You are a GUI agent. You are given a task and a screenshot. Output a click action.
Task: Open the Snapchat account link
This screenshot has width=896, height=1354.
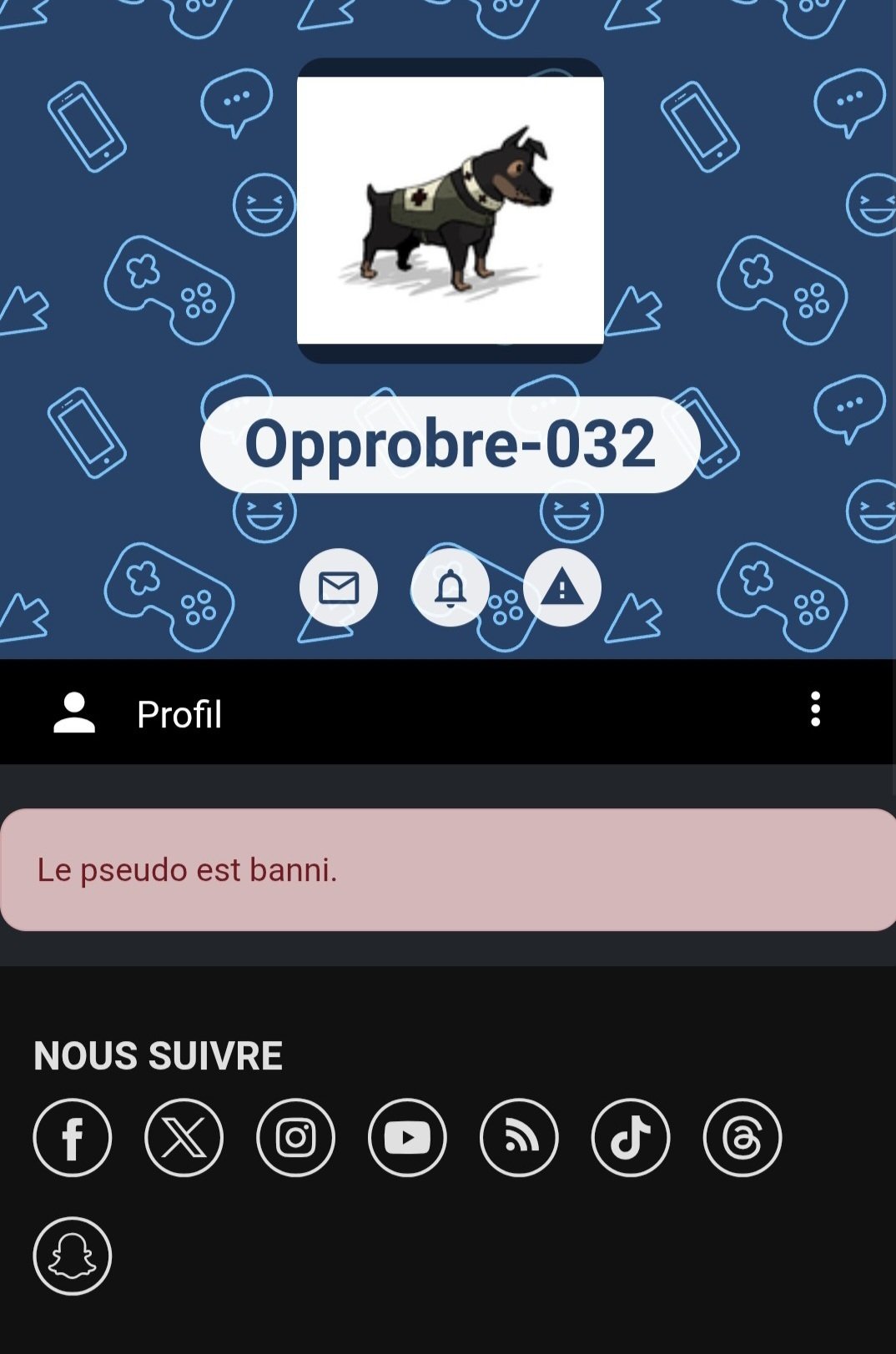pyautogui.click(x=73, y=1256)
